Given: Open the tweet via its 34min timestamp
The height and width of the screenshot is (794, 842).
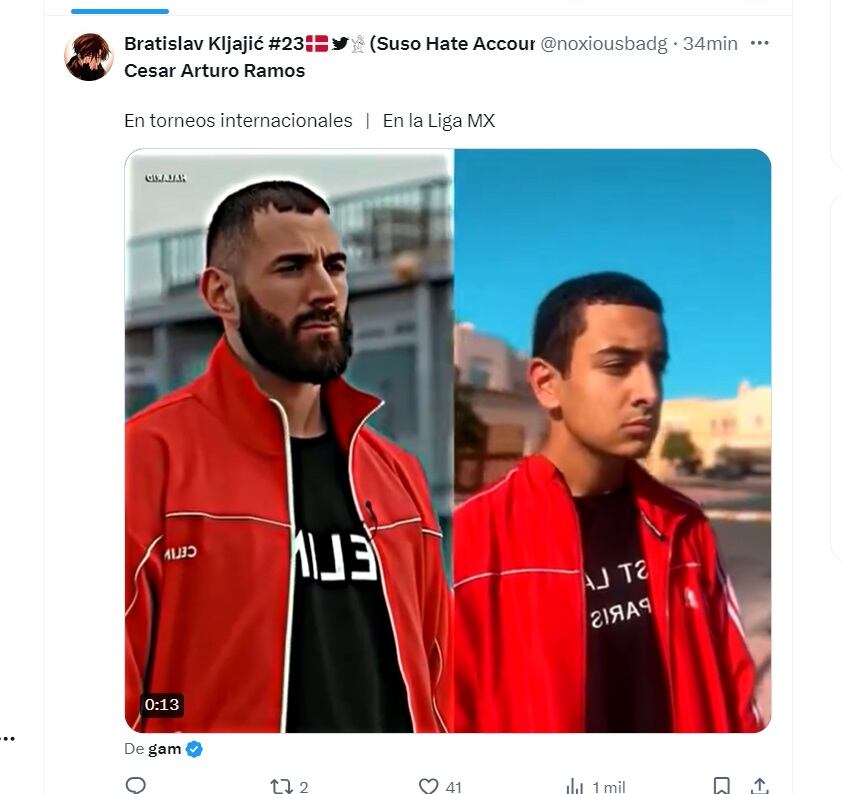Looking at the screenshot, I should (710, 44).
